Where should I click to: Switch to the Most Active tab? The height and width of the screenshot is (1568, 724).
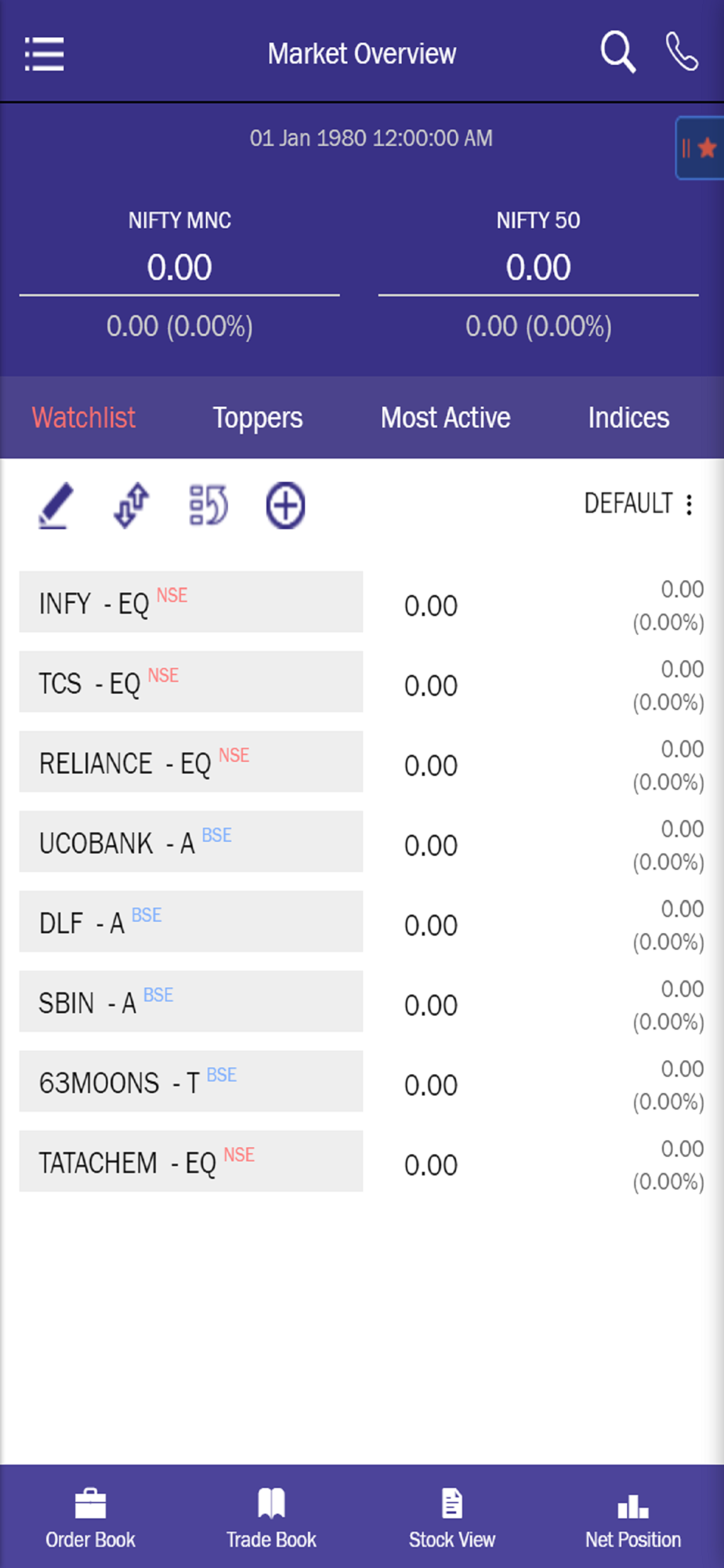445,418
